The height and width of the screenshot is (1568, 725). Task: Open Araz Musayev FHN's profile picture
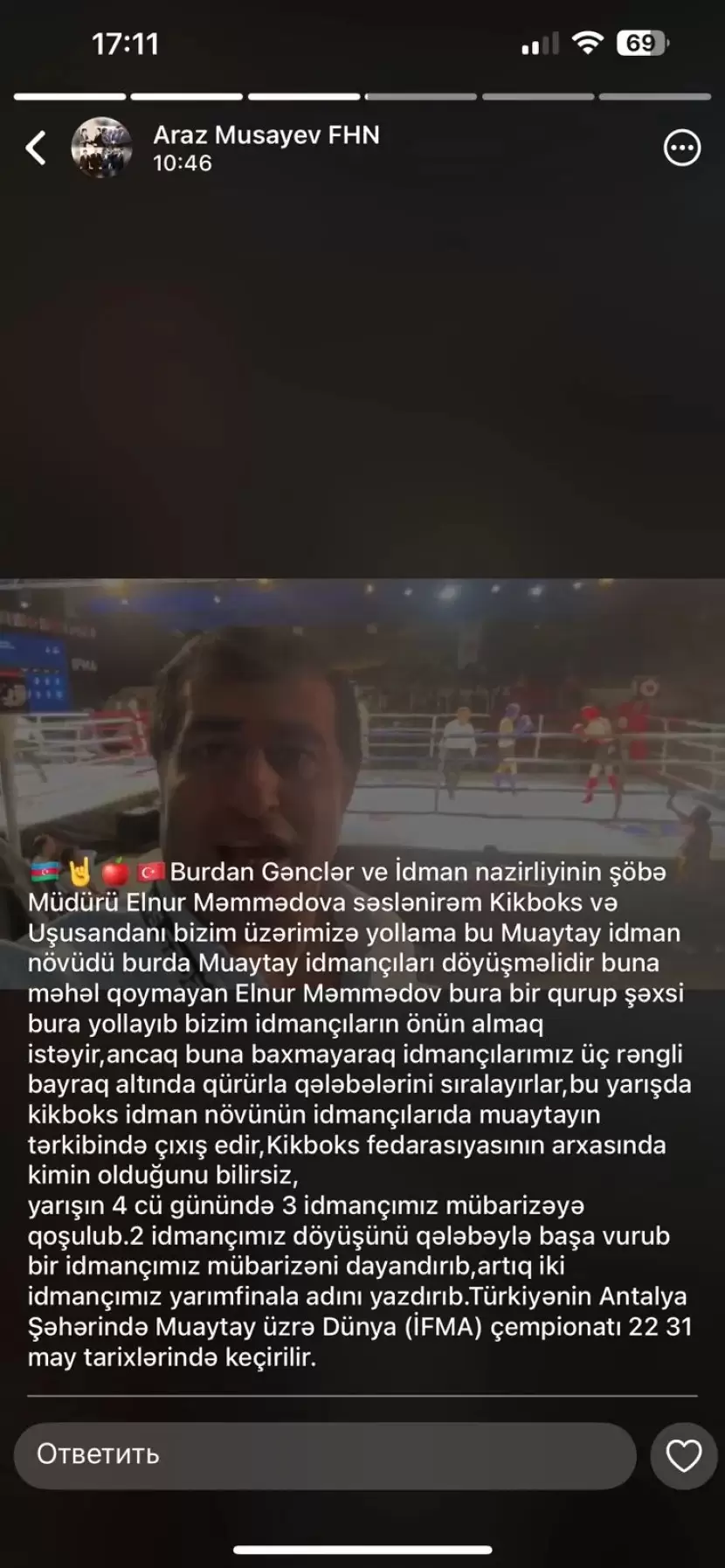tap(101, 148)
